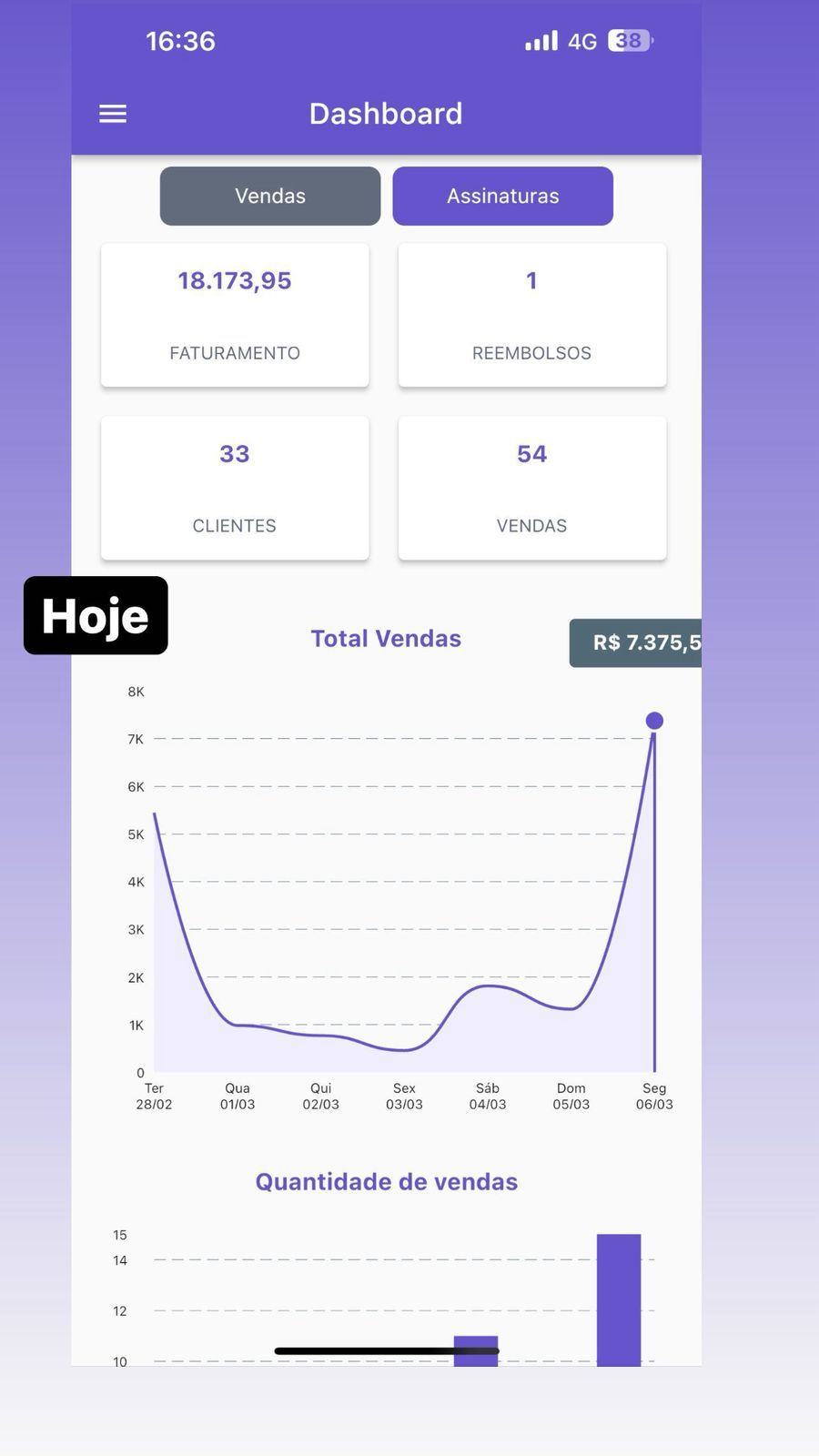Tap the Quantidade de vendas heading

(x=386, y=1181)
